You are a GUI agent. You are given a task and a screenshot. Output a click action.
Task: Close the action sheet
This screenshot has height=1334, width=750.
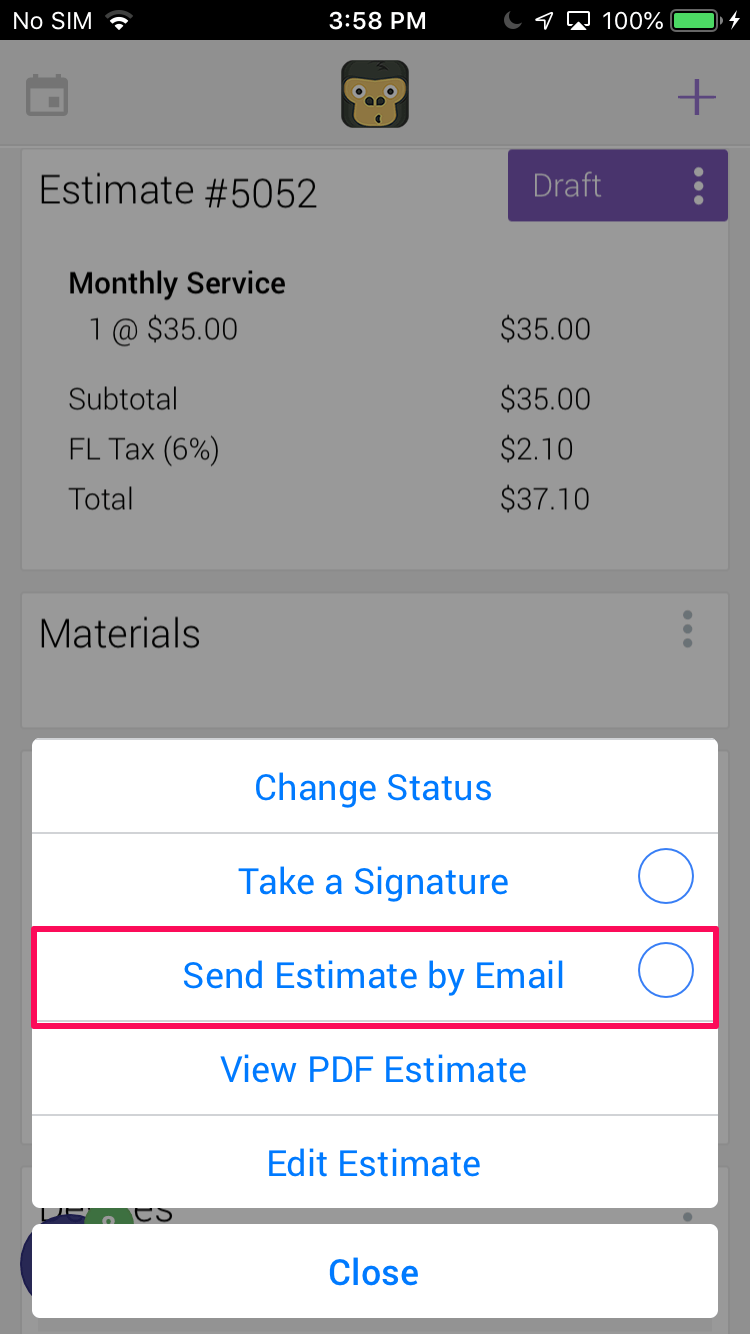click(x=374, y=1271)
